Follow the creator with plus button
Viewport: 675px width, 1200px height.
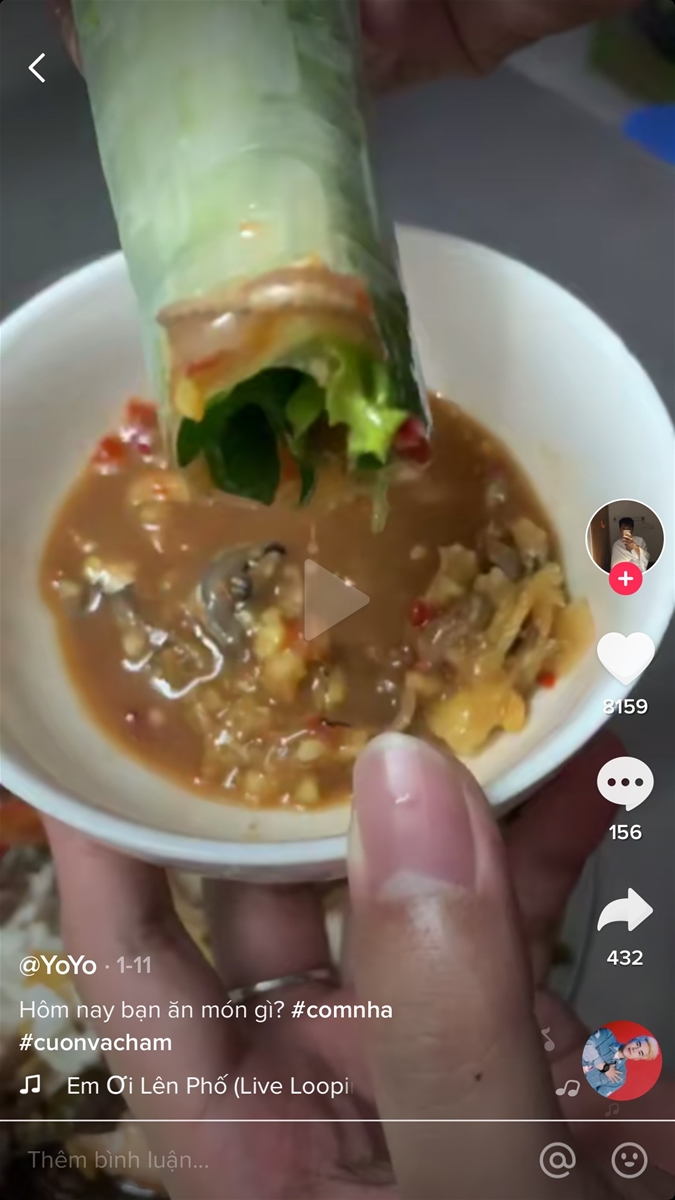tap(625, 578)
